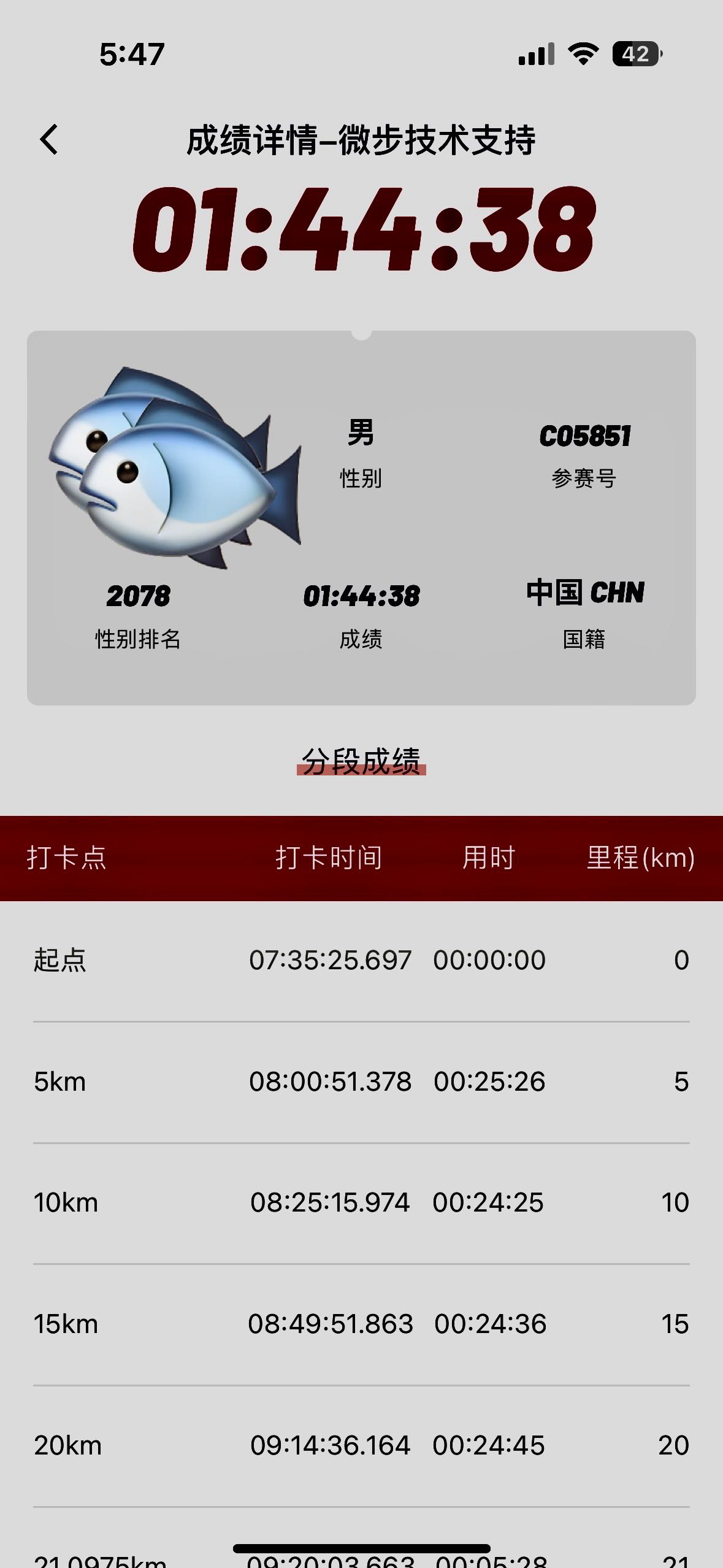Tap the cellular signal indicator
This screenshot has height=1568, width=723.
click(x=536, y=54)
